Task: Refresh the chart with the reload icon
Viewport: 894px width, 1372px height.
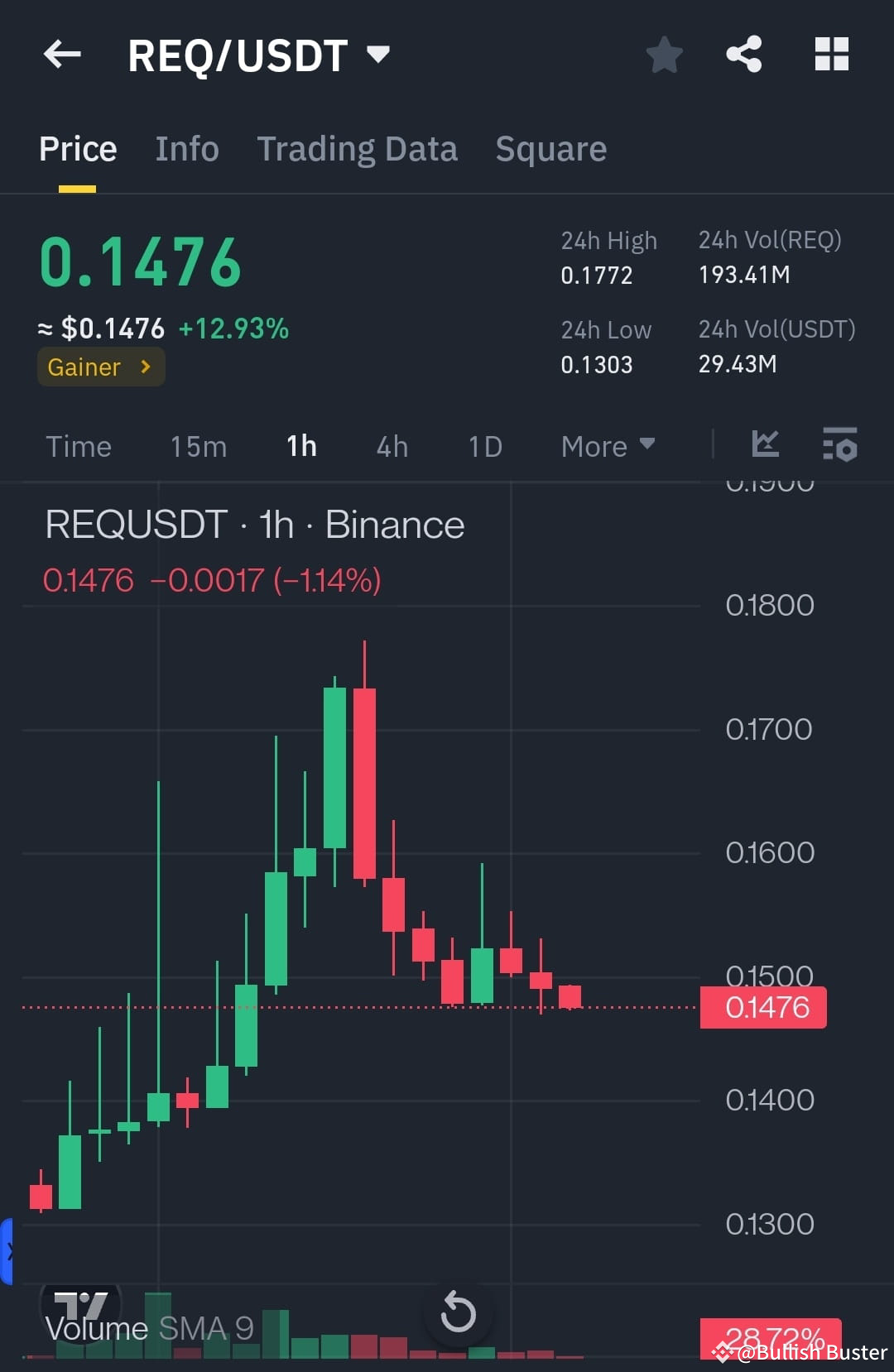Action: point(458,1311)
